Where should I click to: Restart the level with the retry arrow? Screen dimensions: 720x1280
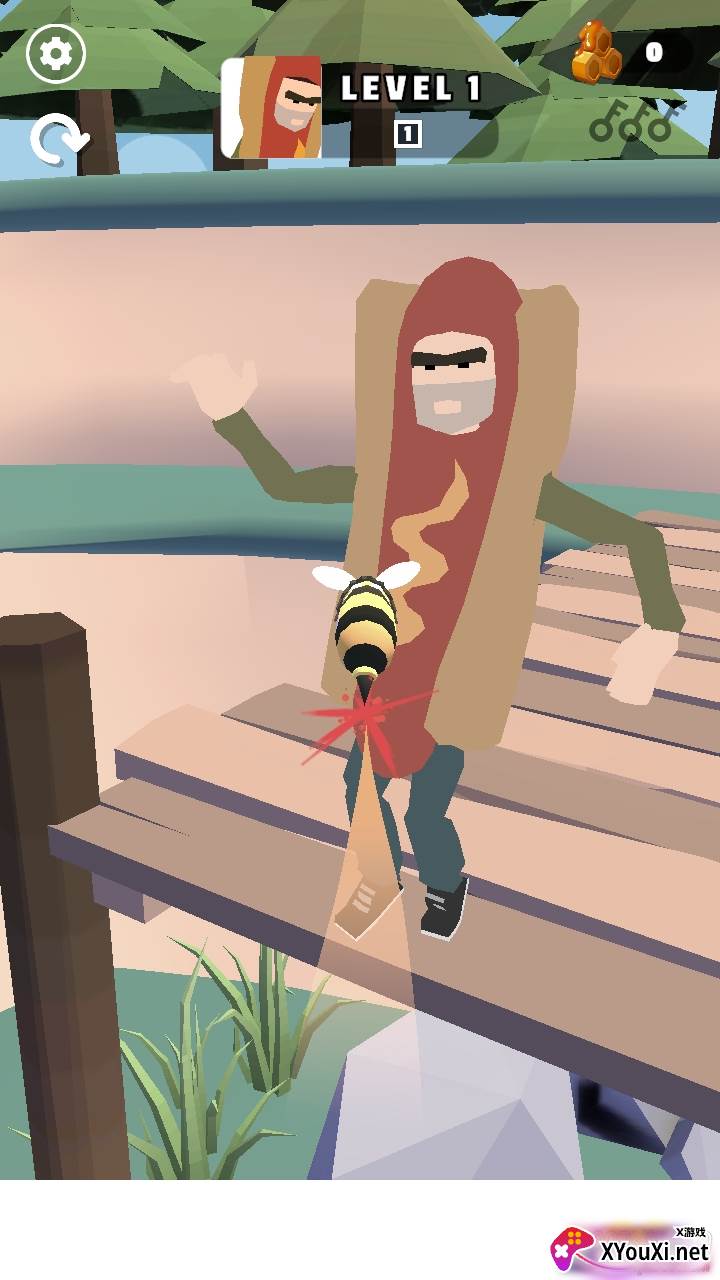[x=57, y=139]
